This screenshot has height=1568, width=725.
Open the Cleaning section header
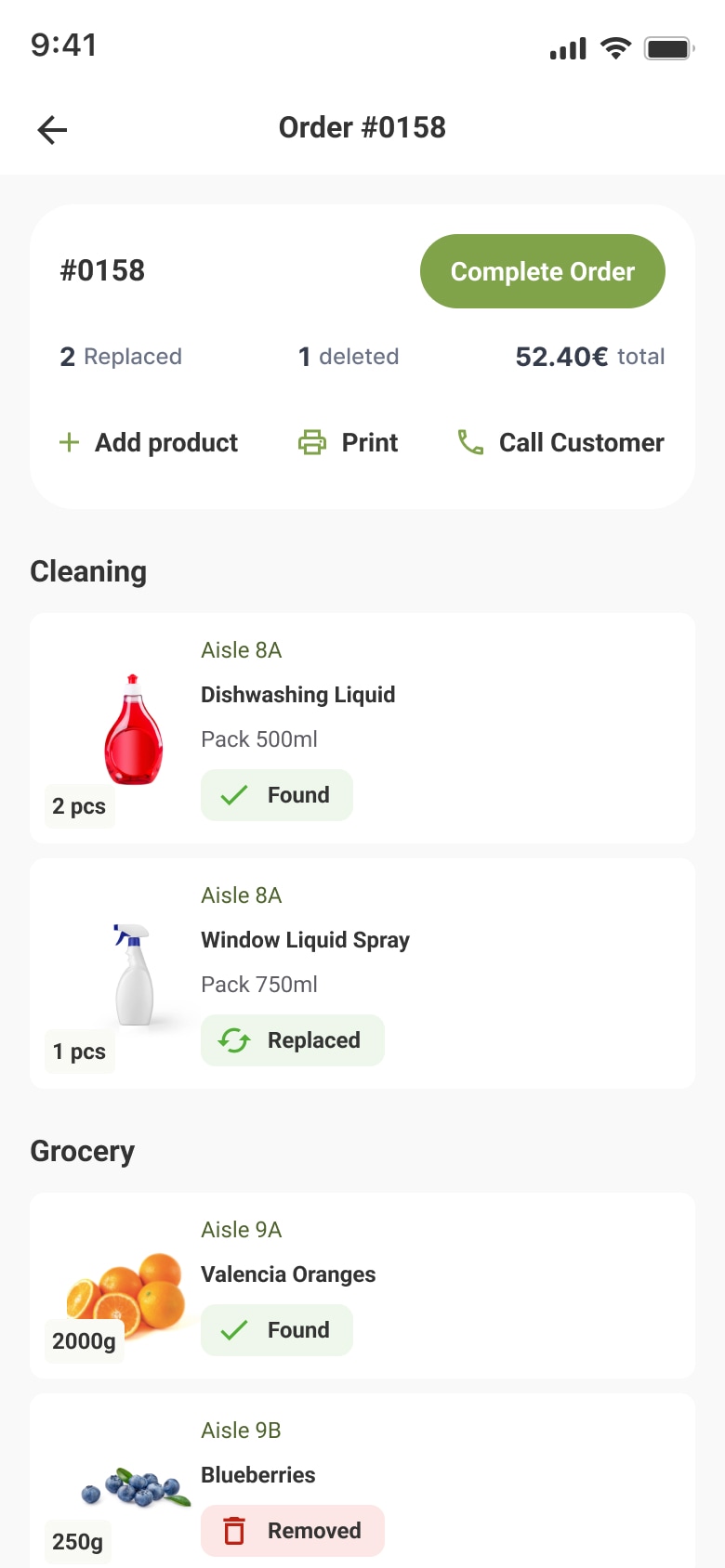click(x=88, y=571)
